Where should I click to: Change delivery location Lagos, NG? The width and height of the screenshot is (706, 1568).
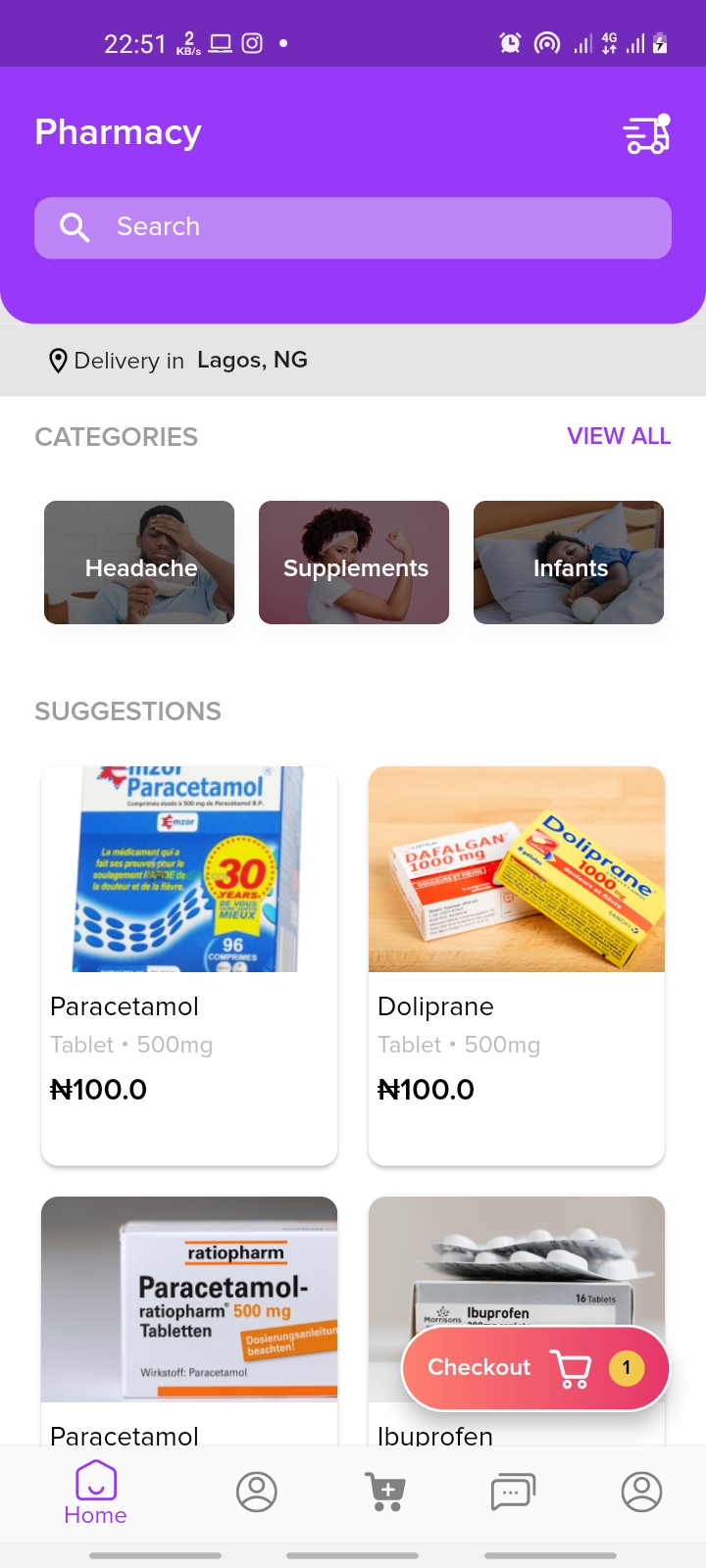click(252, 361)
